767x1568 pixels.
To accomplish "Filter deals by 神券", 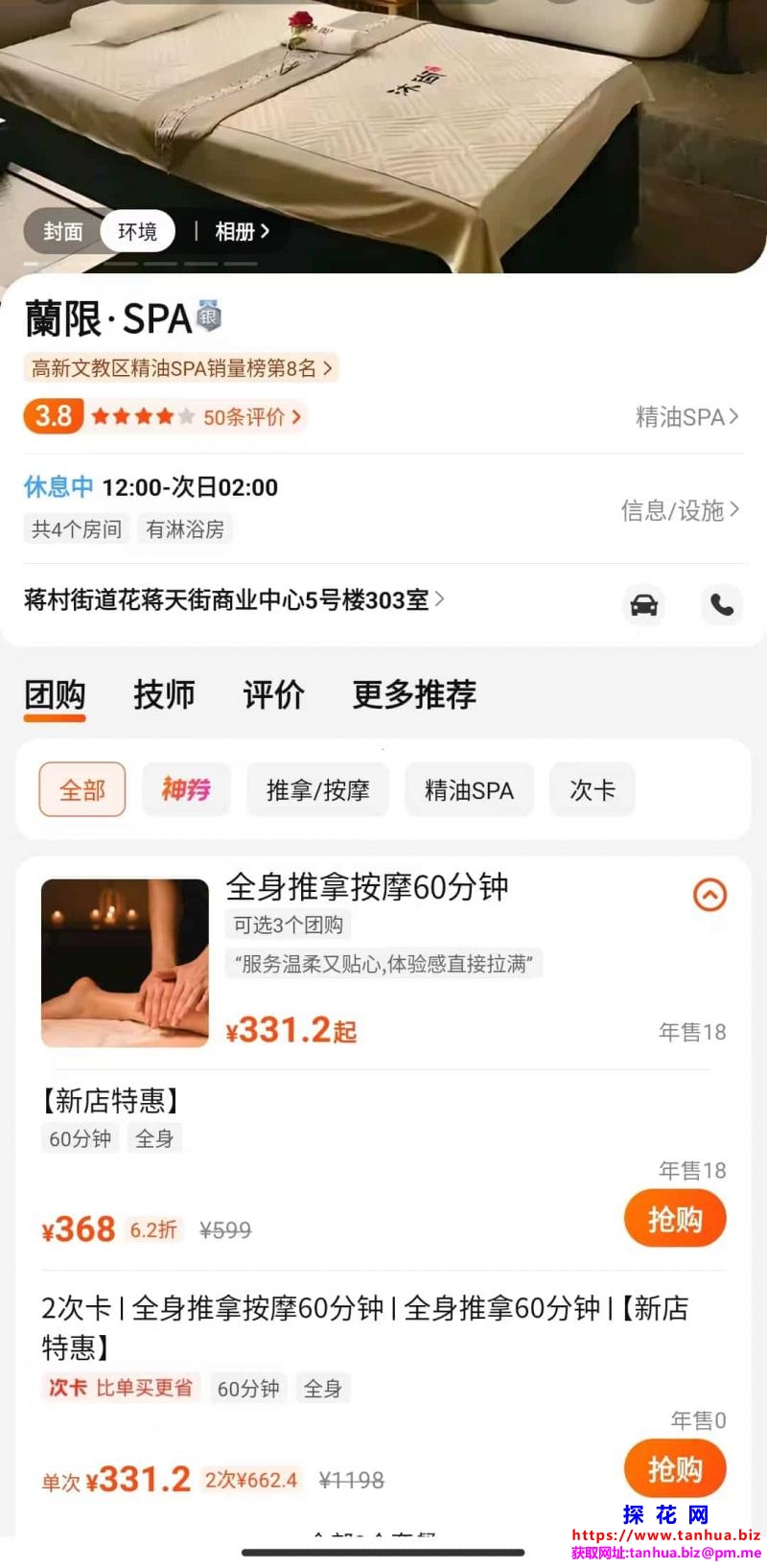I will (186, 789).
